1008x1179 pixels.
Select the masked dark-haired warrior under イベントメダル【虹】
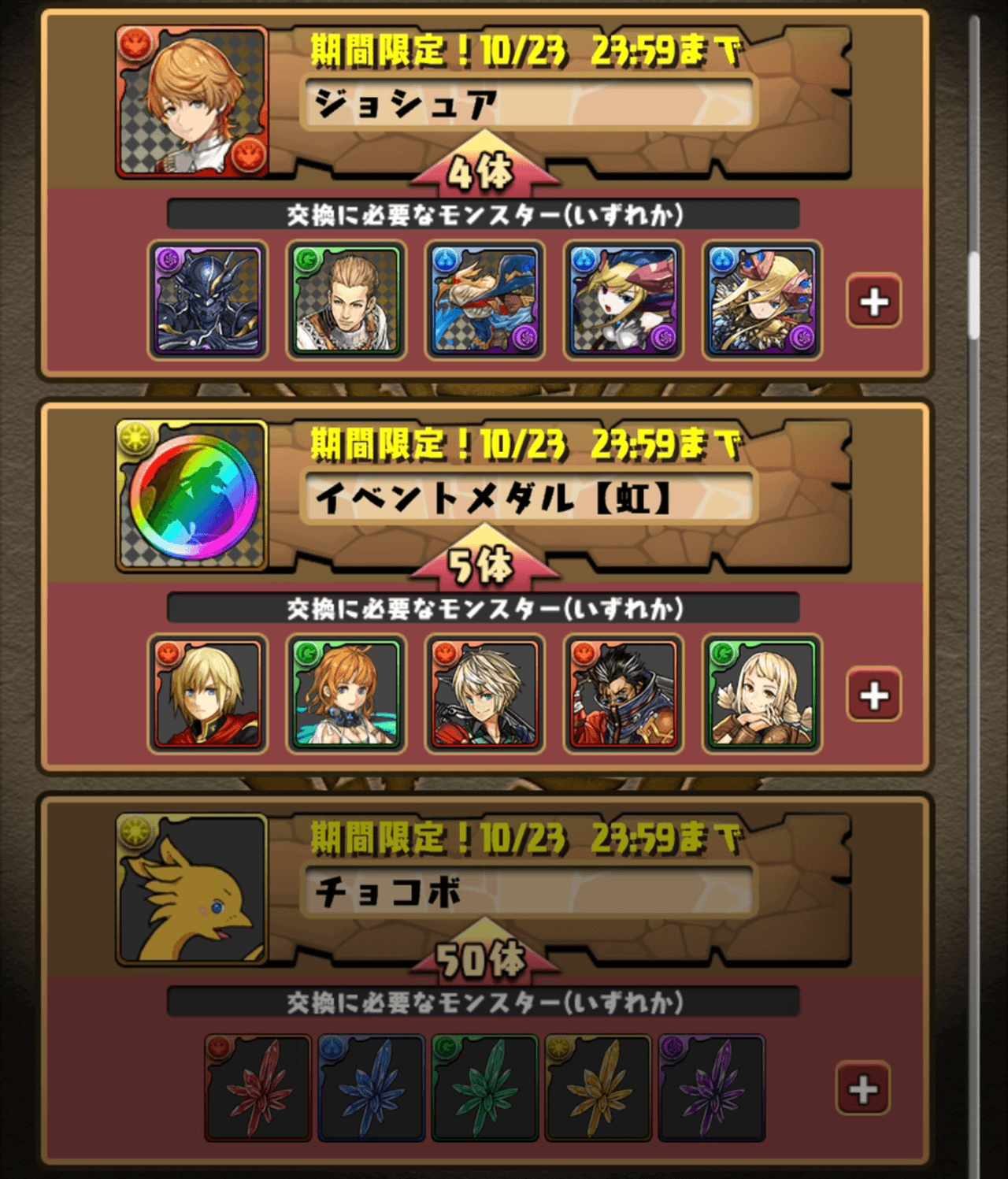[623, 694]
